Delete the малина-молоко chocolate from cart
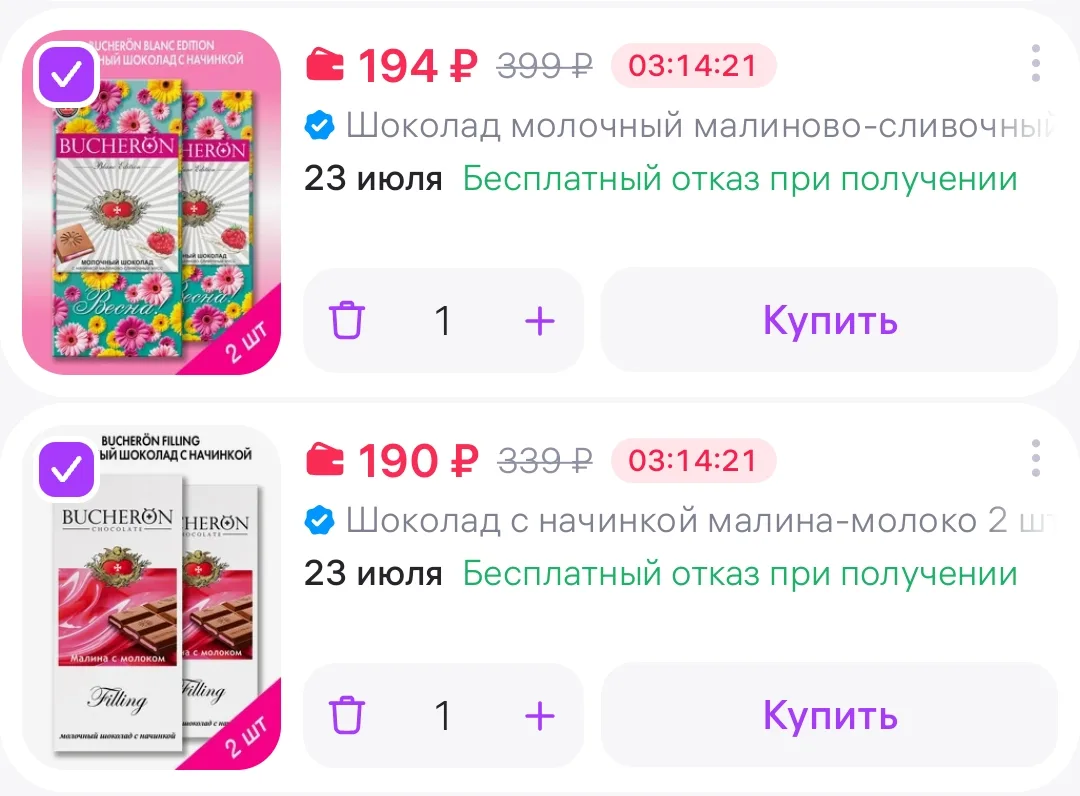The image size is (1080, 796). pyautogui.click(x=346, y=715)
